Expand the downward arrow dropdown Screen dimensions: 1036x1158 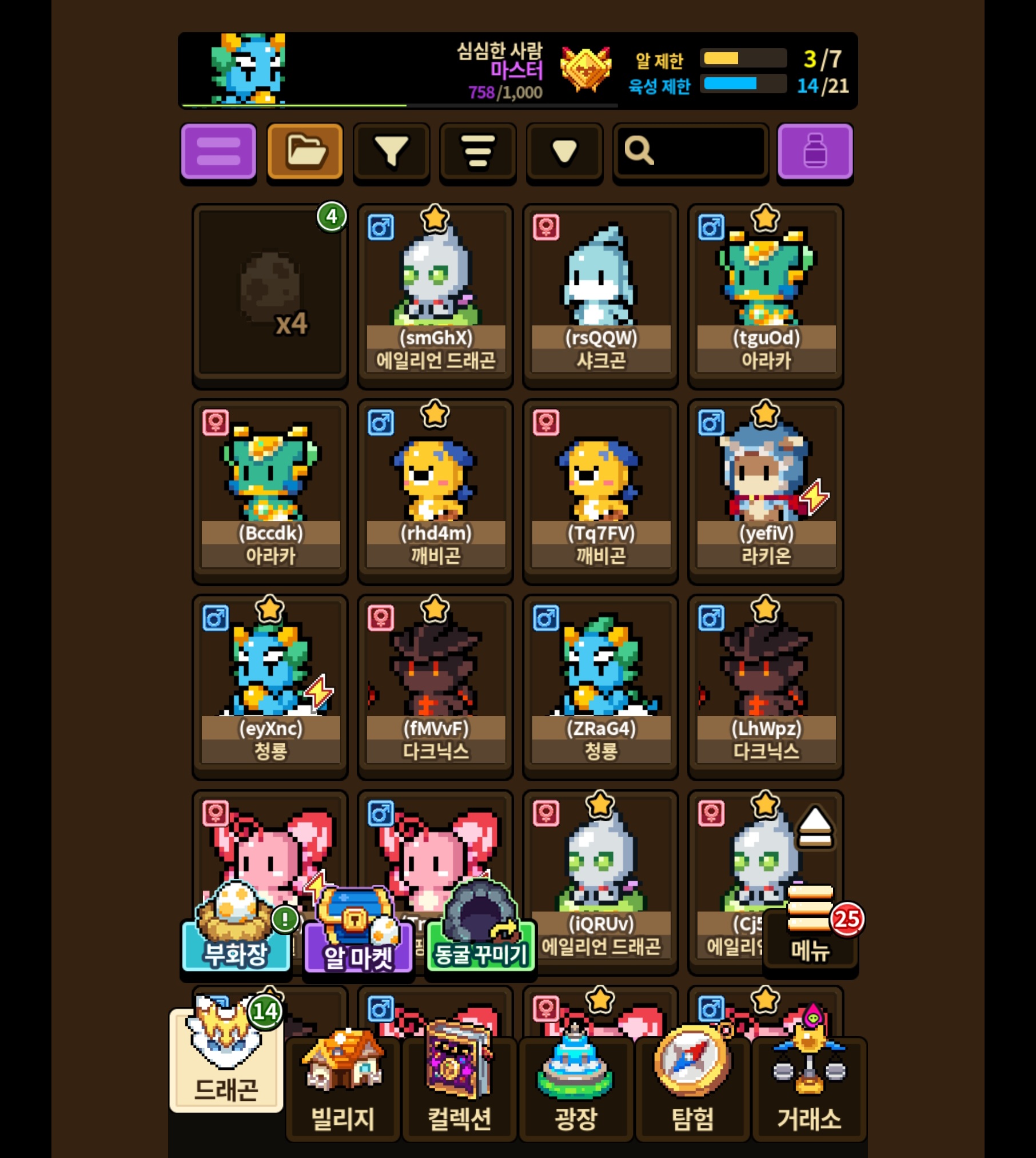click(564, 152)
